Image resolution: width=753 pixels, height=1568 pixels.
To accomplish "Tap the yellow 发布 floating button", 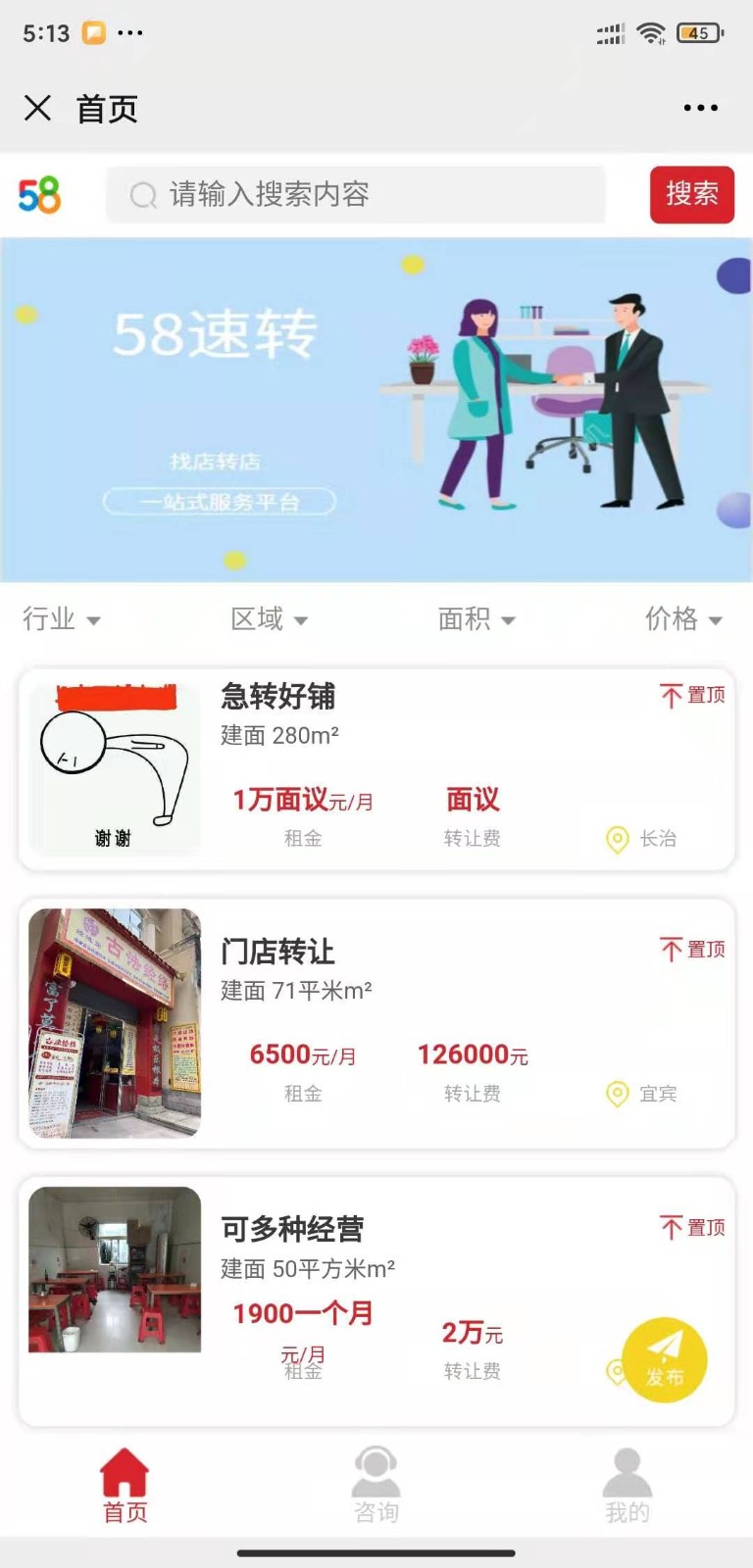I will pyautogui.click(x=665, y=1359).
